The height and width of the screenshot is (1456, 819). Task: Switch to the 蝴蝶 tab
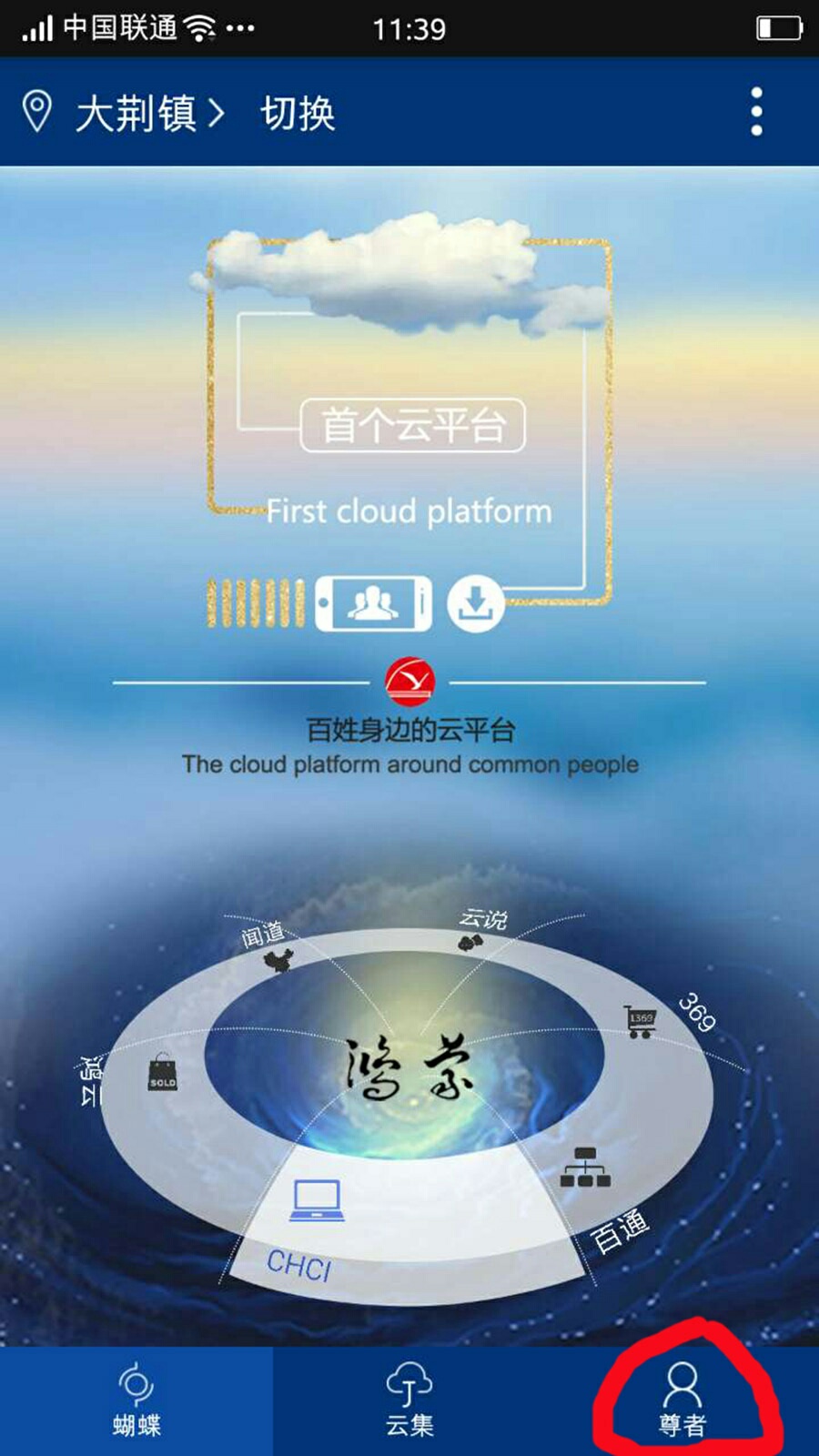[136, 1400]
